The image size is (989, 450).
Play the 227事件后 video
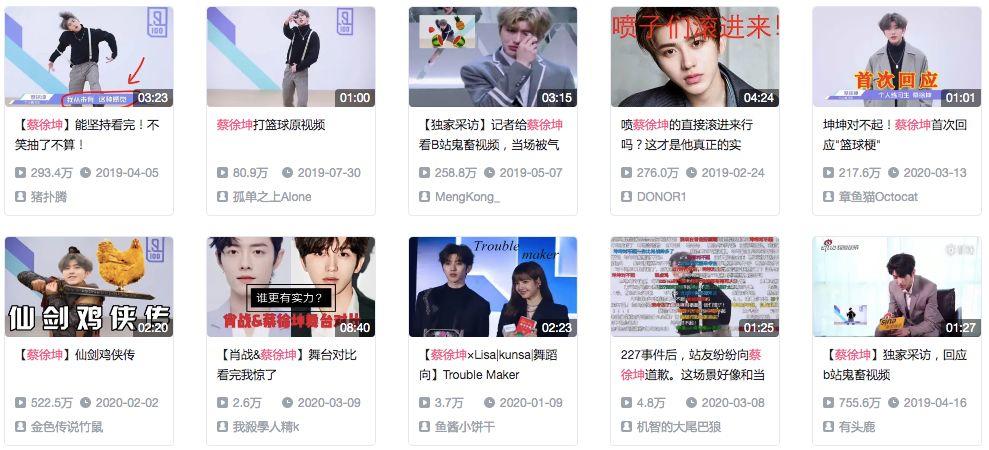[x=695, y=287]
